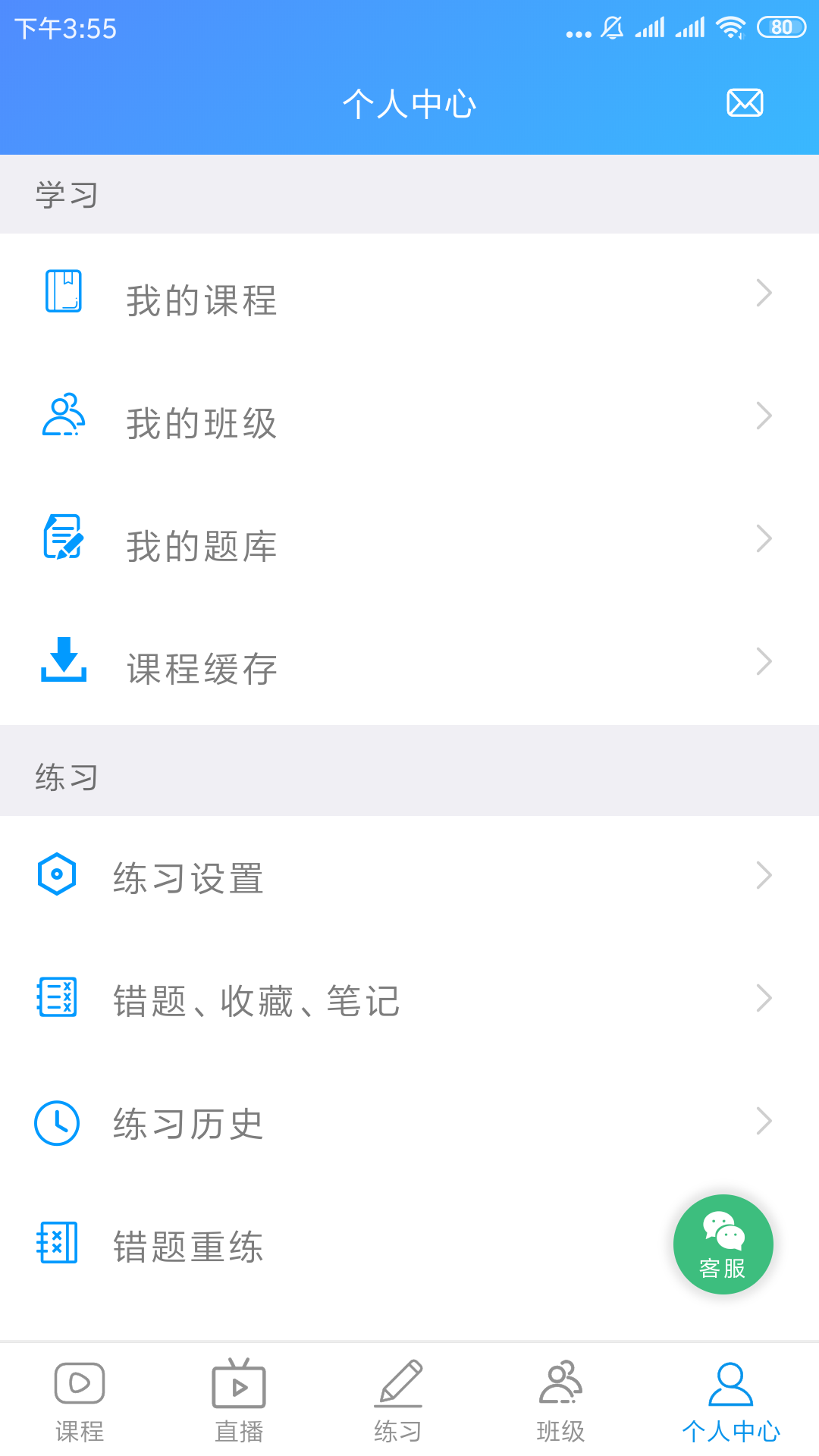Open the 练习设置 entry
This screenshot has width=819, height=1456.
(x=190, y=877)
